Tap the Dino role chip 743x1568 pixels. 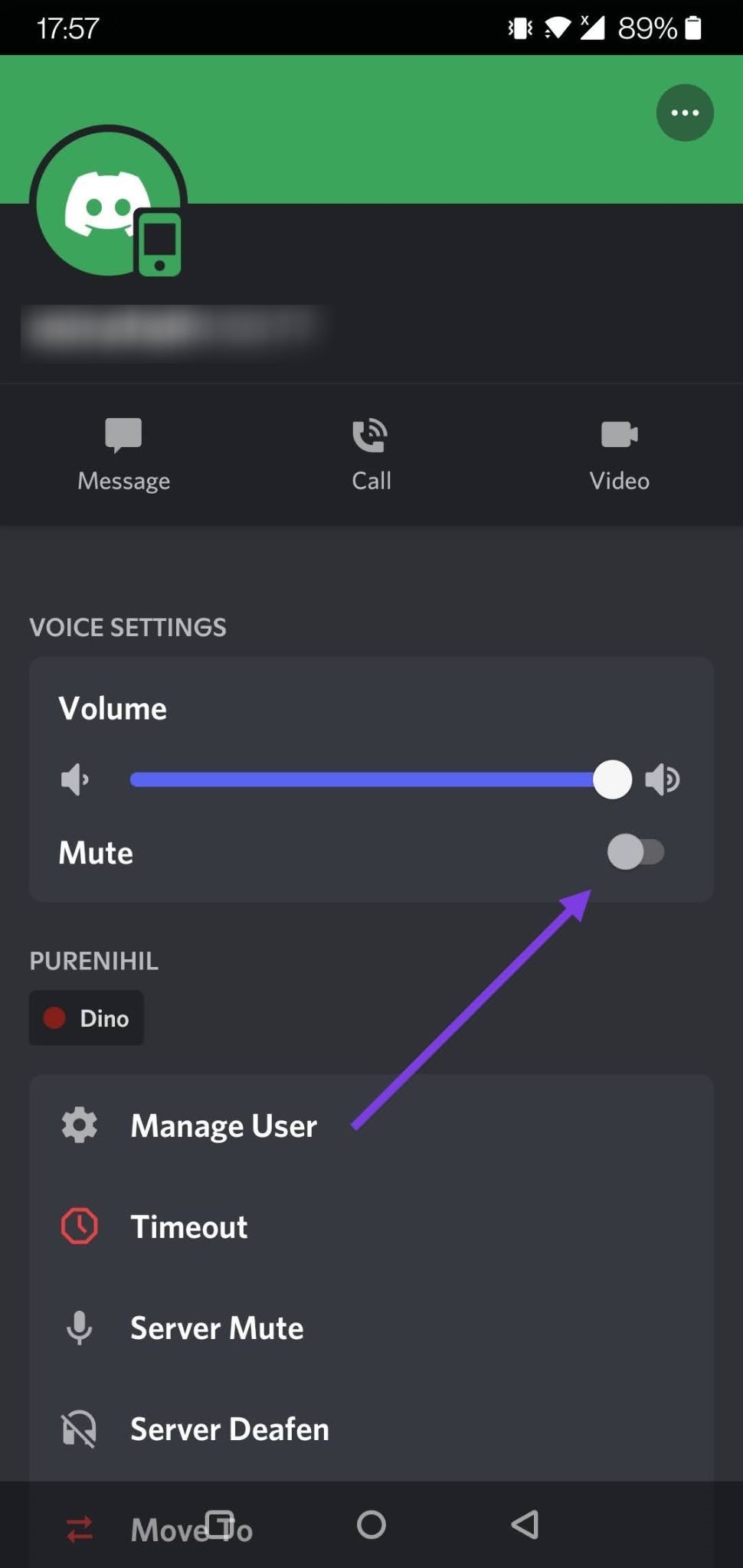[x=87, y=1018]
